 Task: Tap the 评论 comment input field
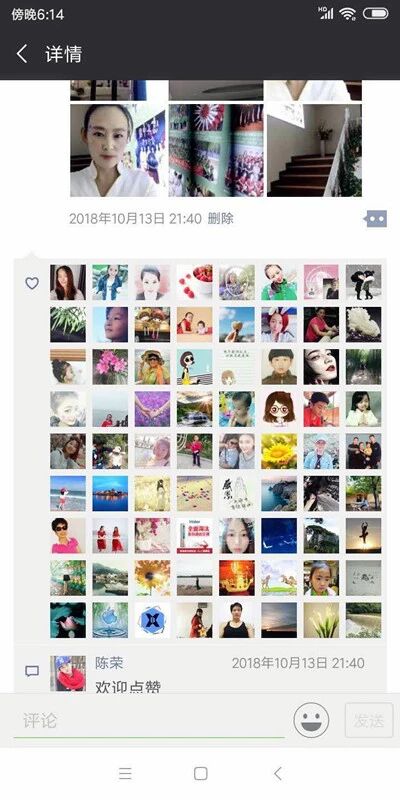click(x=149, y=720)
